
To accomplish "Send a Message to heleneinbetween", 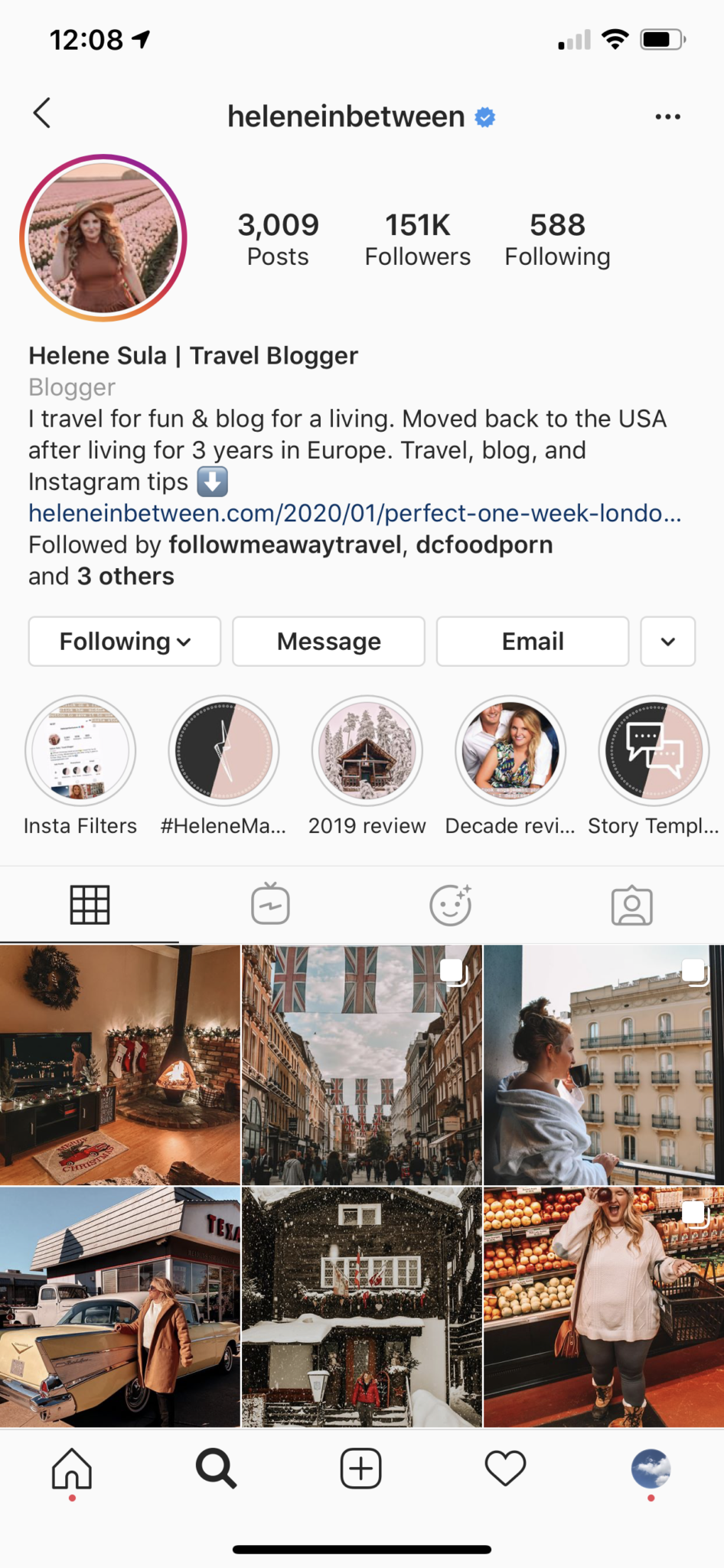I will click(x=328, y=642).
